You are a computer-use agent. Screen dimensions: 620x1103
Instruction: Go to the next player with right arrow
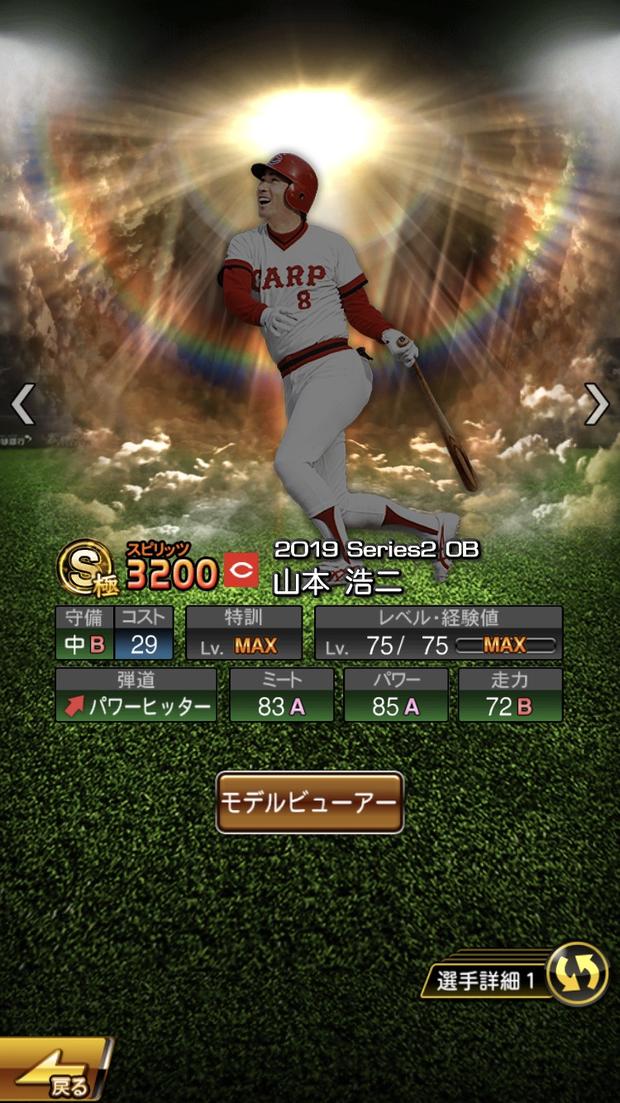pos(597,404)
